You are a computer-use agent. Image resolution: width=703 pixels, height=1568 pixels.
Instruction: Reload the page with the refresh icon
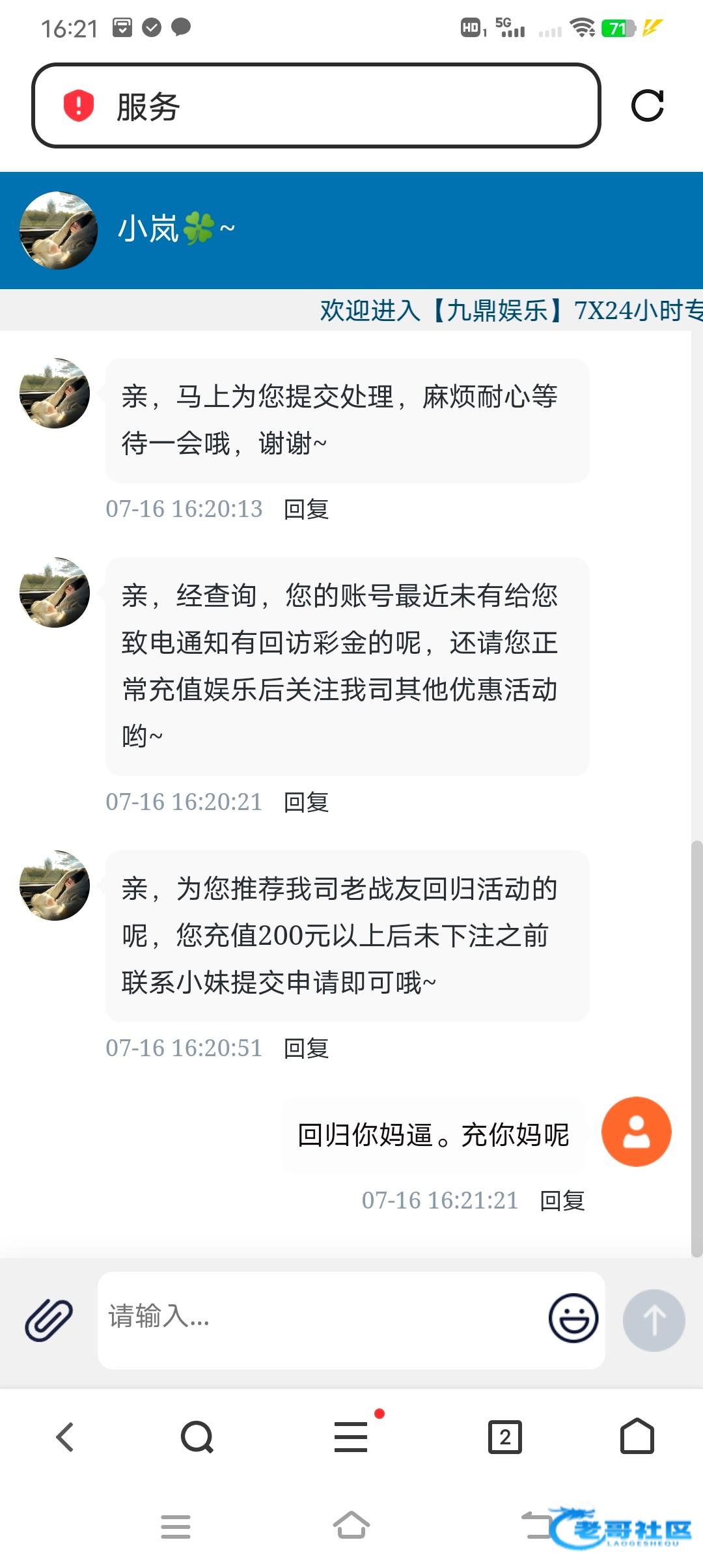(x=647, y=105)
